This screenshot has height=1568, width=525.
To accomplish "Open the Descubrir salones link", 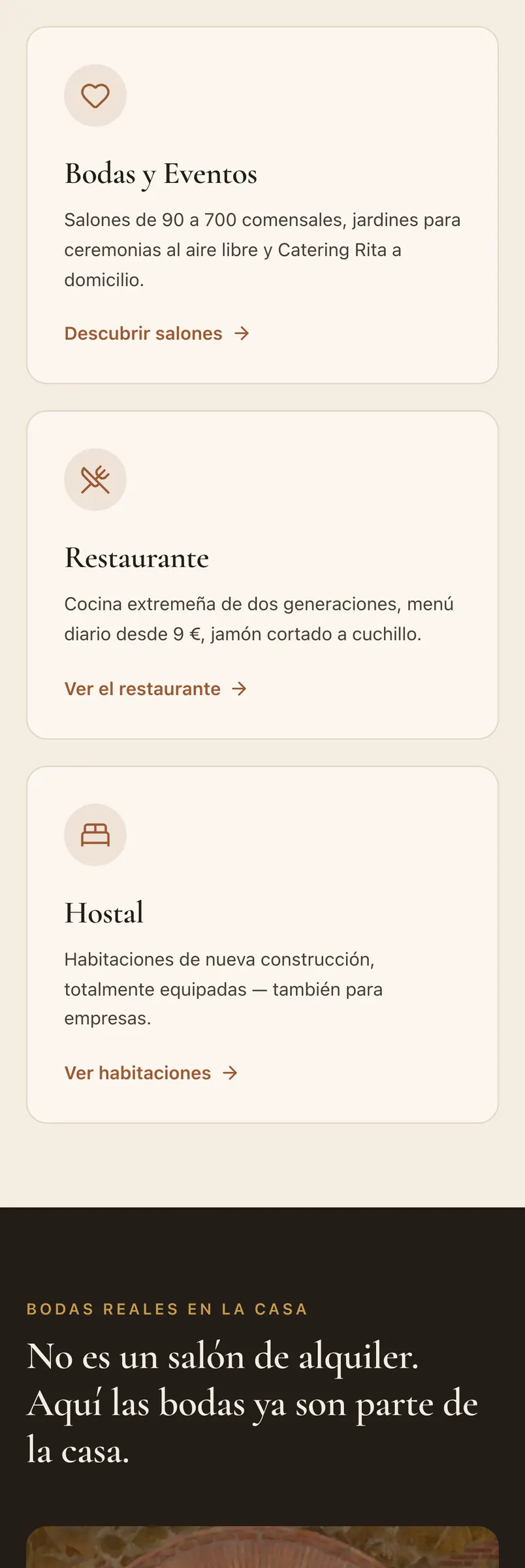I will [x=157, y=333].
